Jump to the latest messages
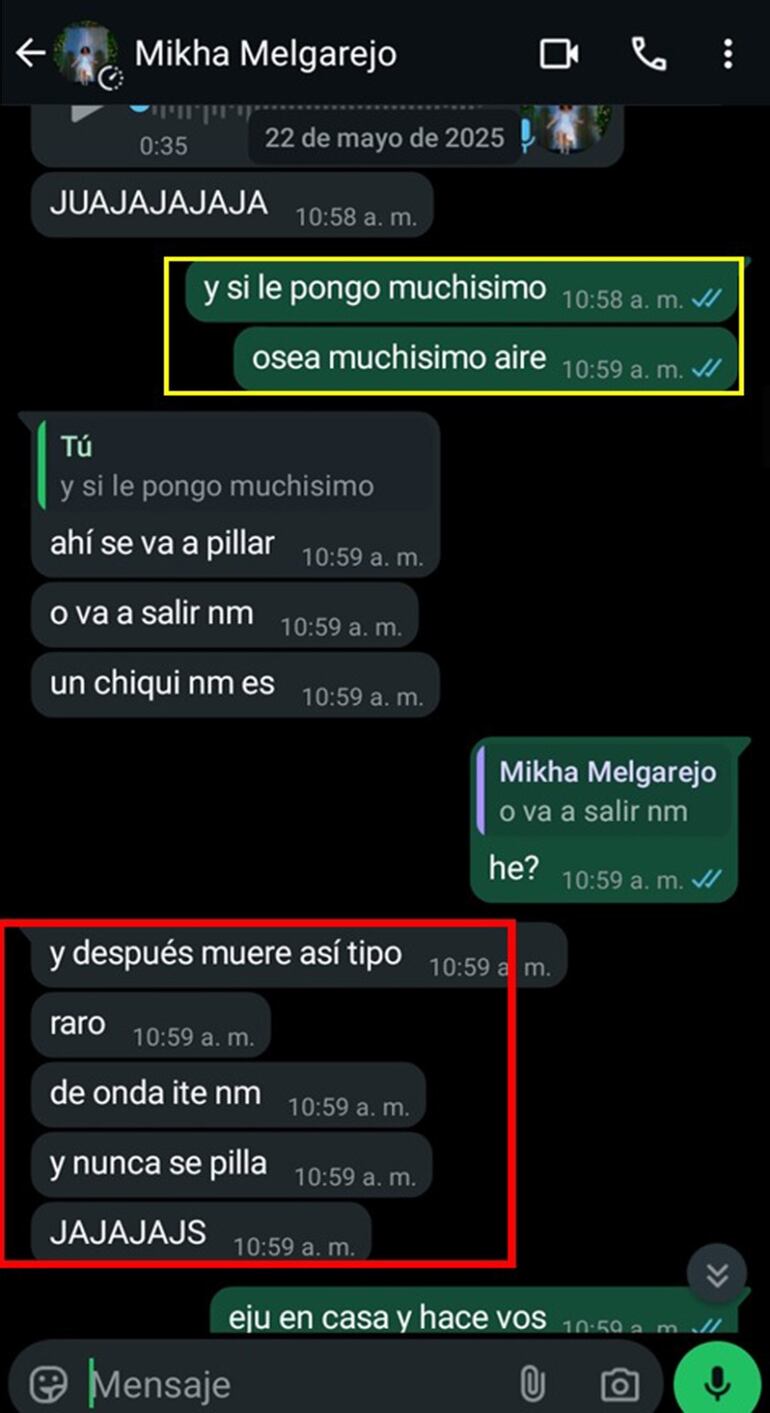770x1413 pixels. pos(717,1274)
